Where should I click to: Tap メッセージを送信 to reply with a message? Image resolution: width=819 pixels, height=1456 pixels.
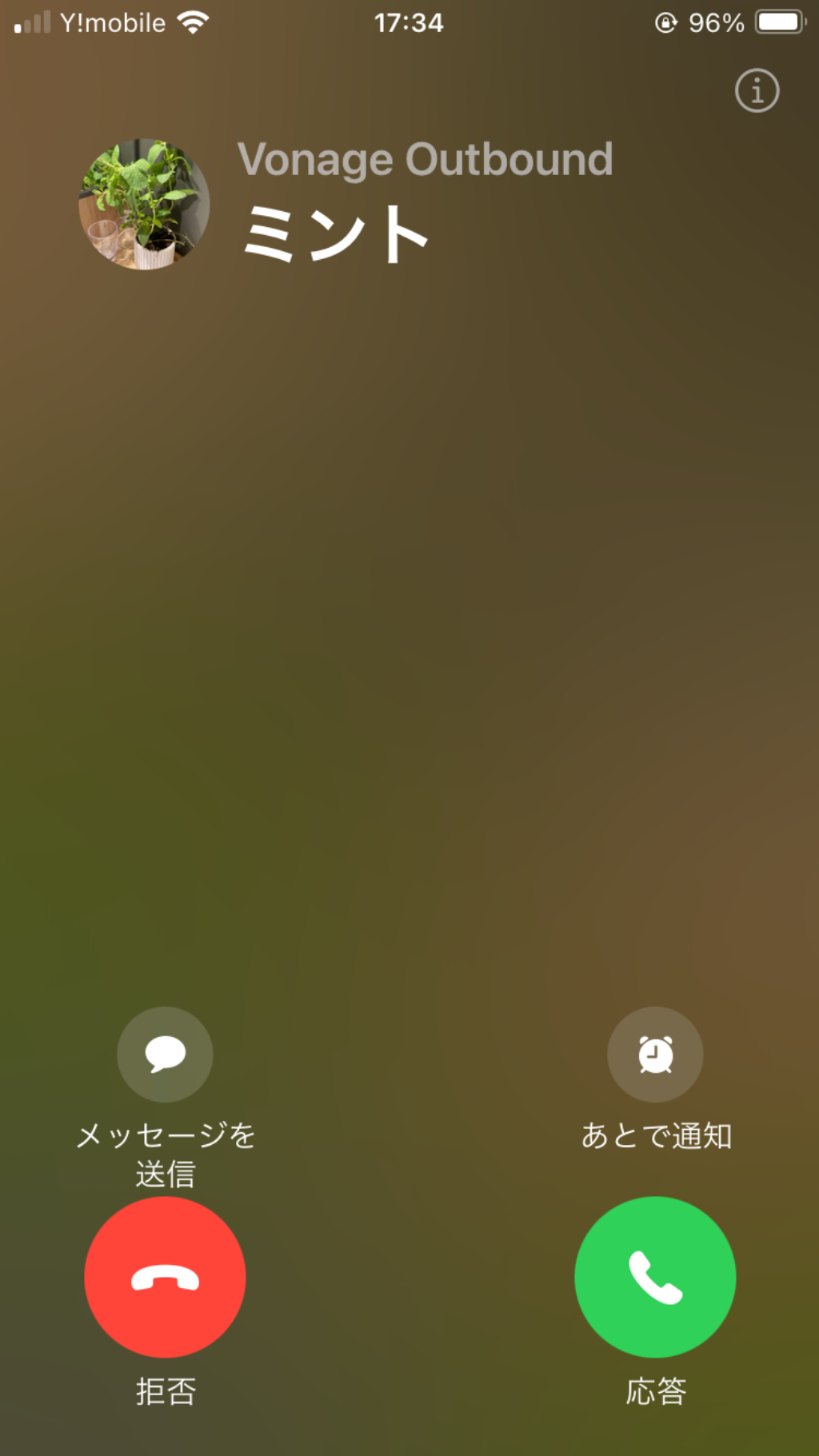coord(165,1055)
